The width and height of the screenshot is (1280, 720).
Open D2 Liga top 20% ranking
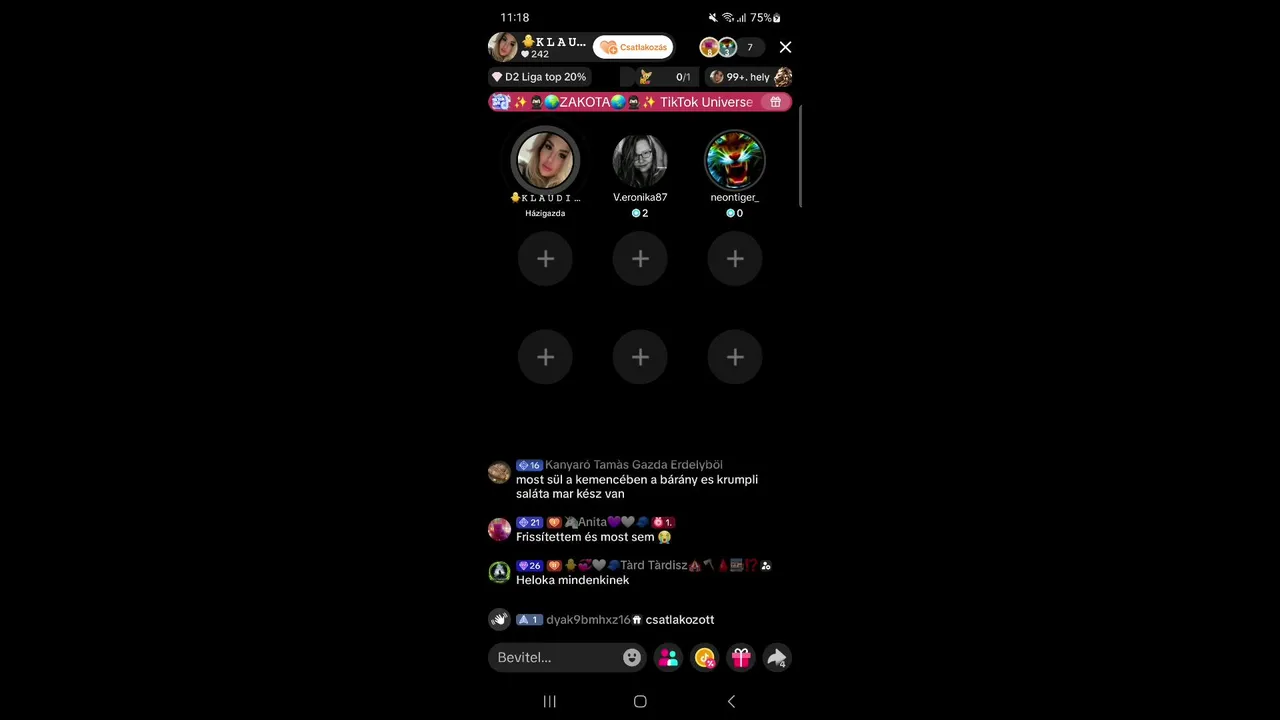539,77
